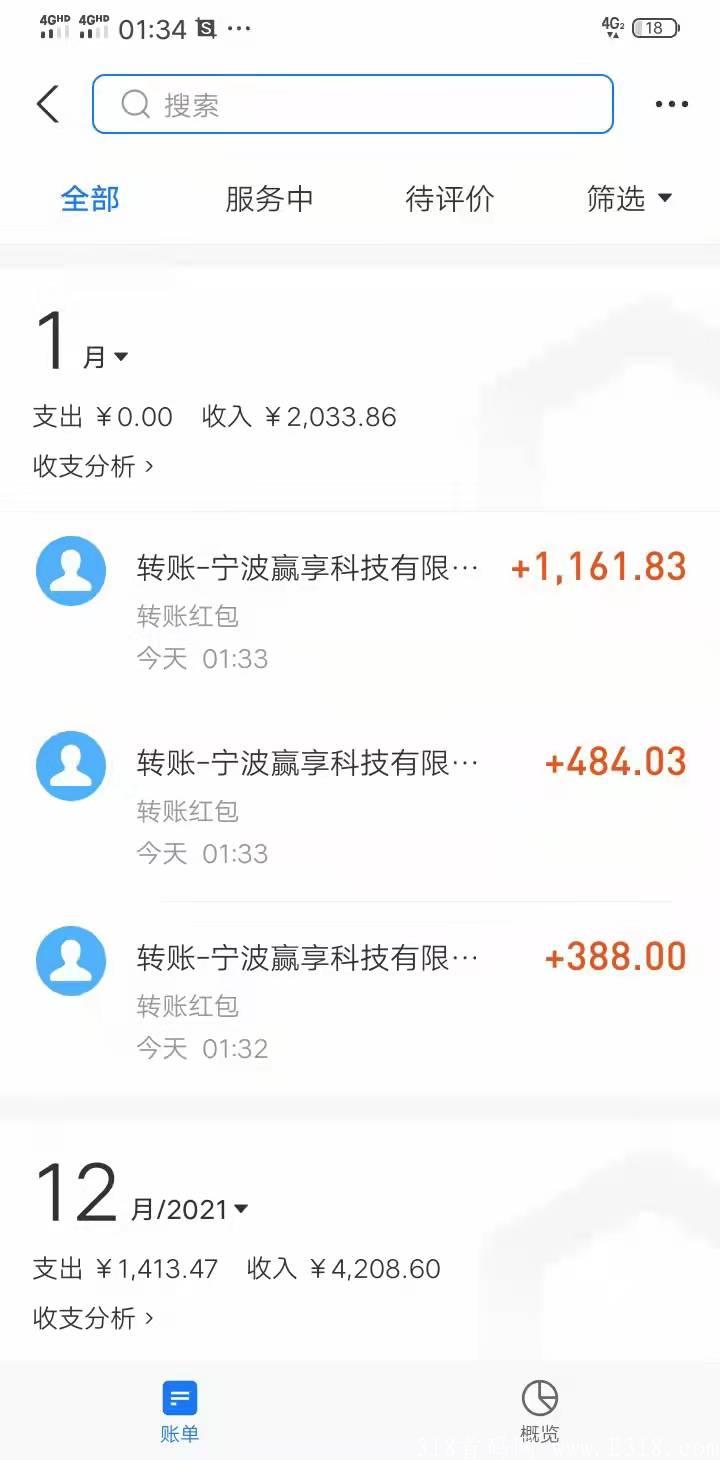This screenshot has height=1460, width=720.
Task: Tap the back arrow icon
Action: click(x=47, y=103)
